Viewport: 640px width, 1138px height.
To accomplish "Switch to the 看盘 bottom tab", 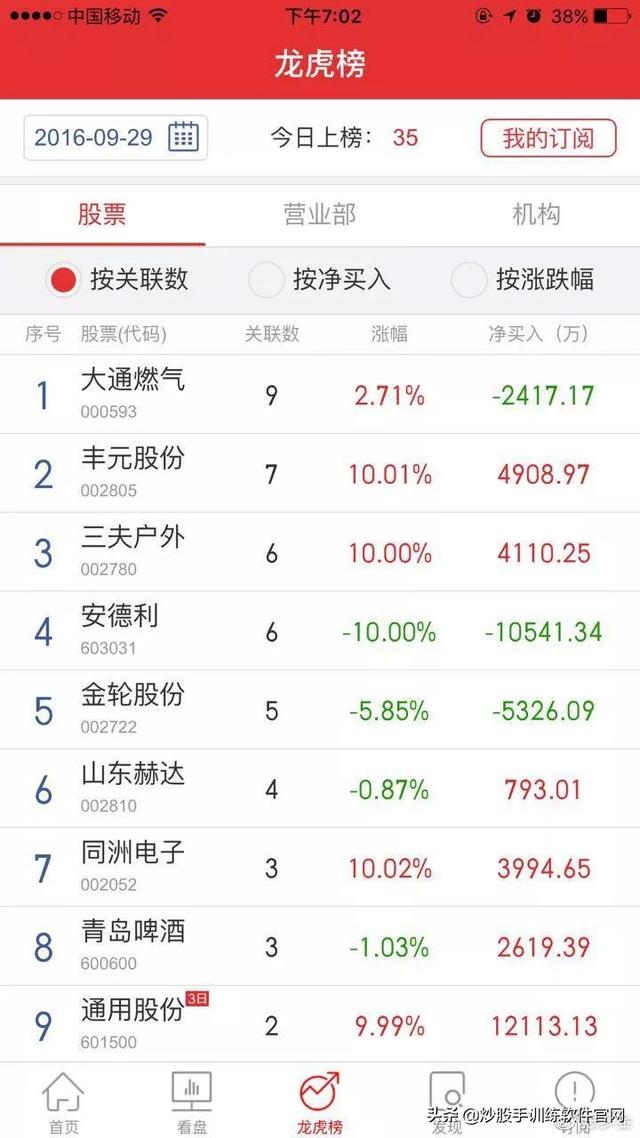I will click(192, 1103).
